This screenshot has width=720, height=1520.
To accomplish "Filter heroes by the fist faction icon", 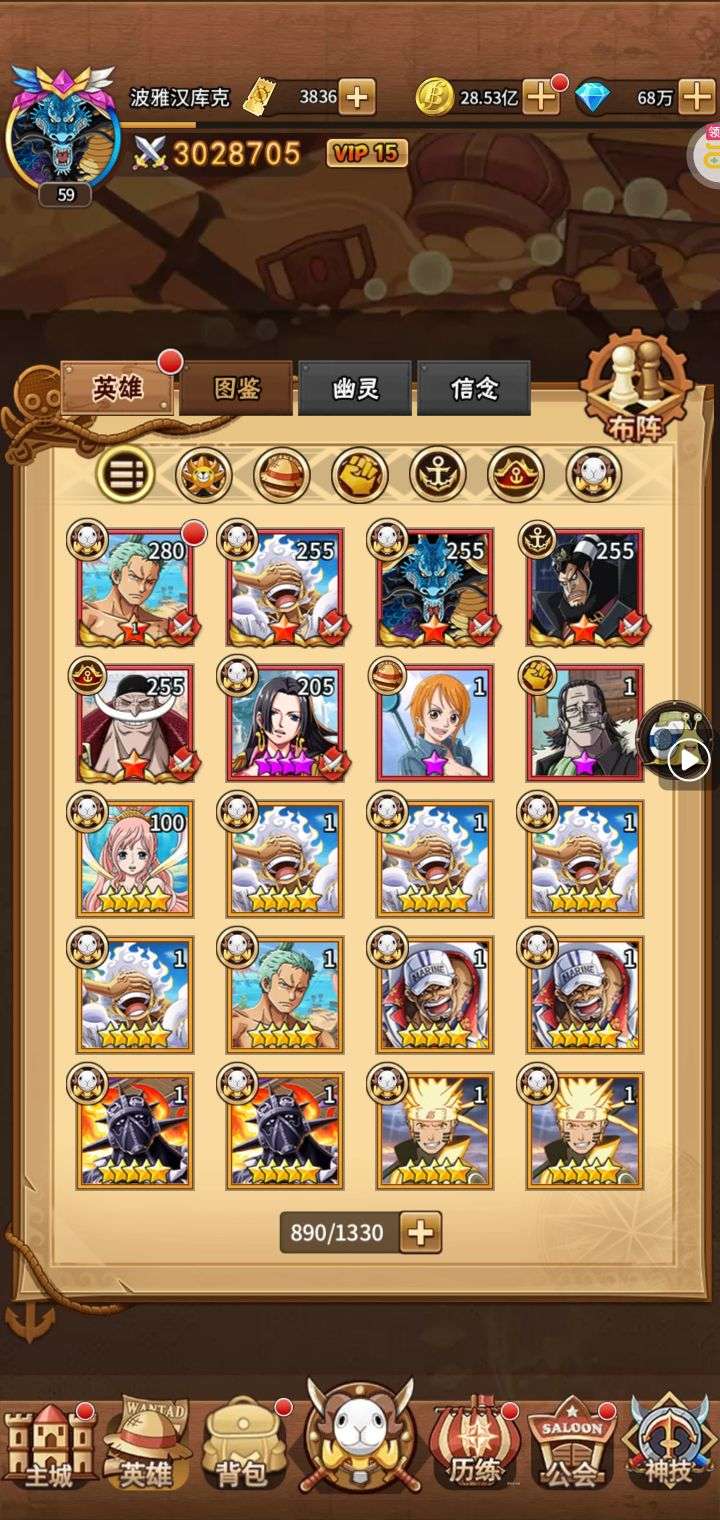I will pyautogui.click(x=360, y=474).
